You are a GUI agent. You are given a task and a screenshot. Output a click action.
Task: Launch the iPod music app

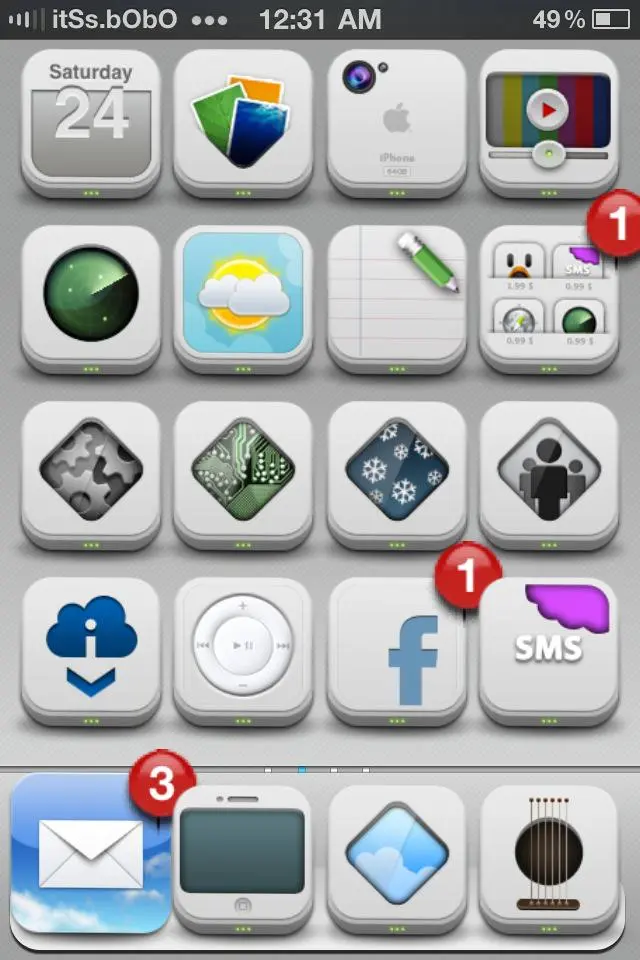(243, 646)
